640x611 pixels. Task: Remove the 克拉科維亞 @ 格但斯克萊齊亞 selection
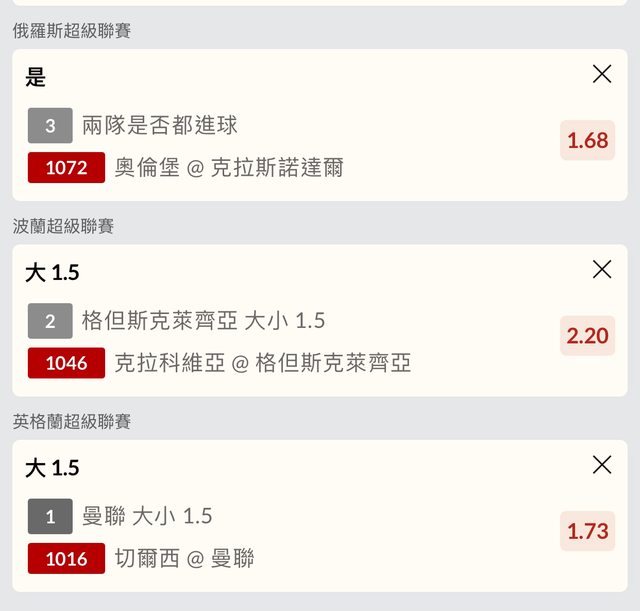602,269
